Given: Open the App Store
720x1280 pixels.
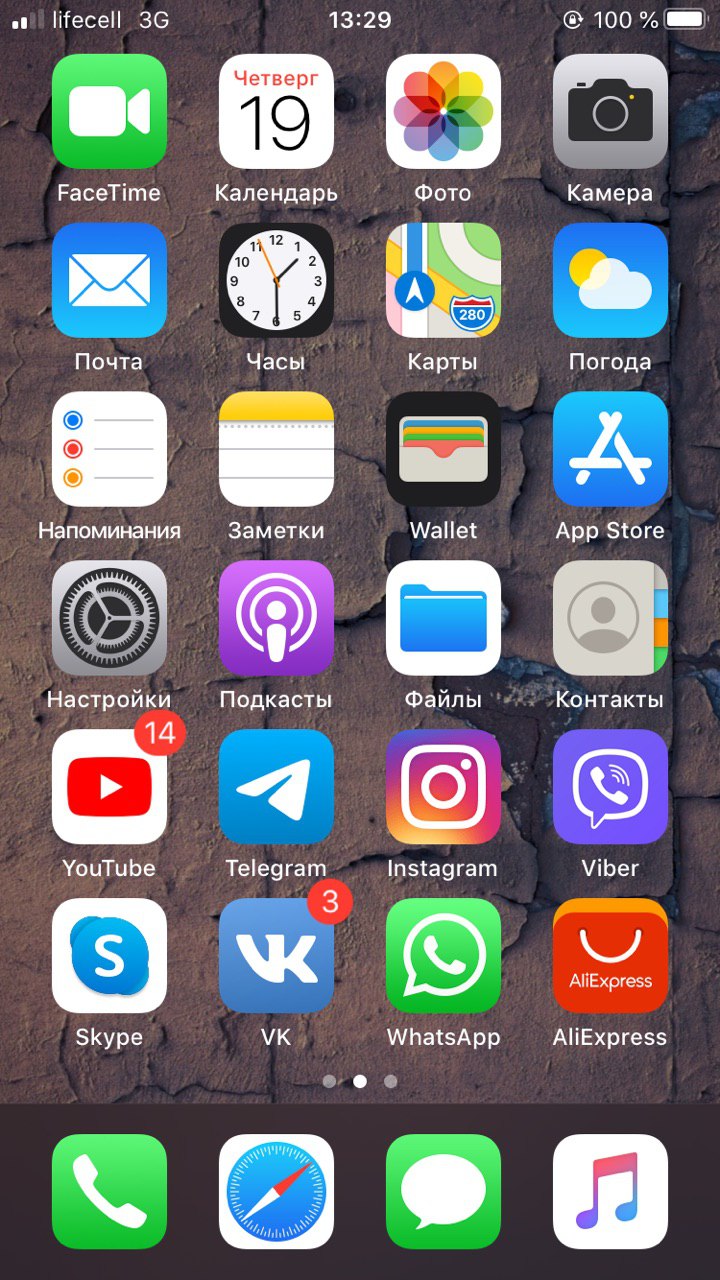Looking at the screenshot, I should pos(610,449).
